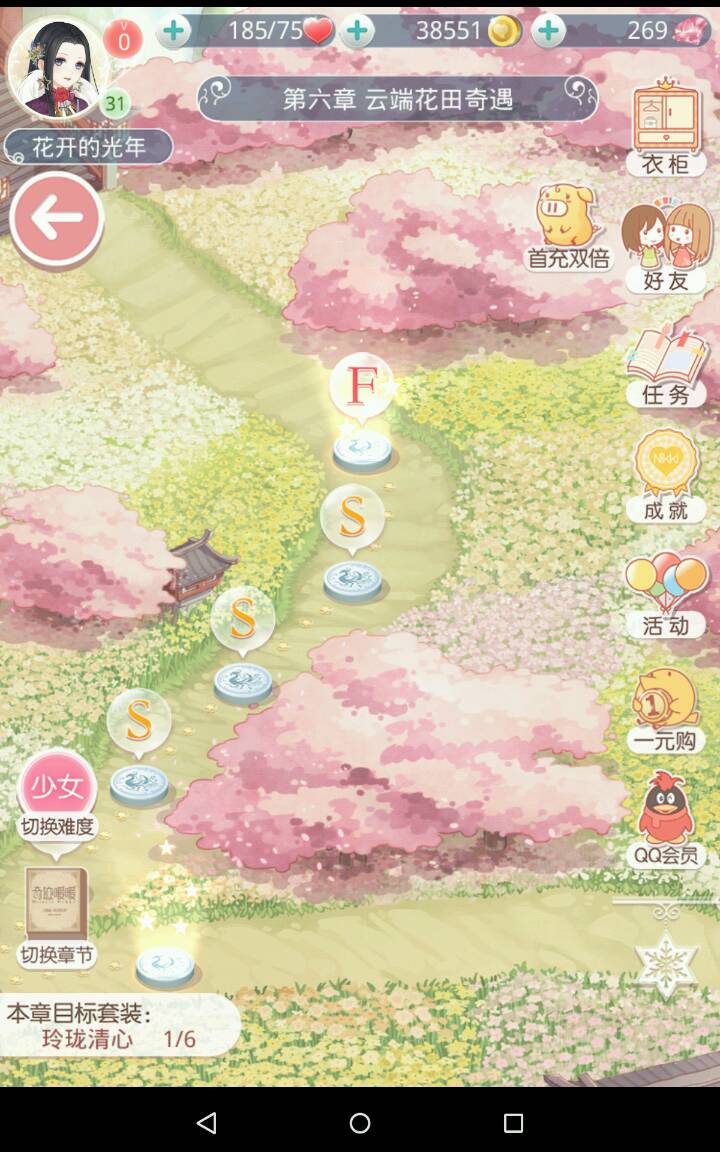Open the 任务 tasks book

pyautogui.click(x=666, y=366)
